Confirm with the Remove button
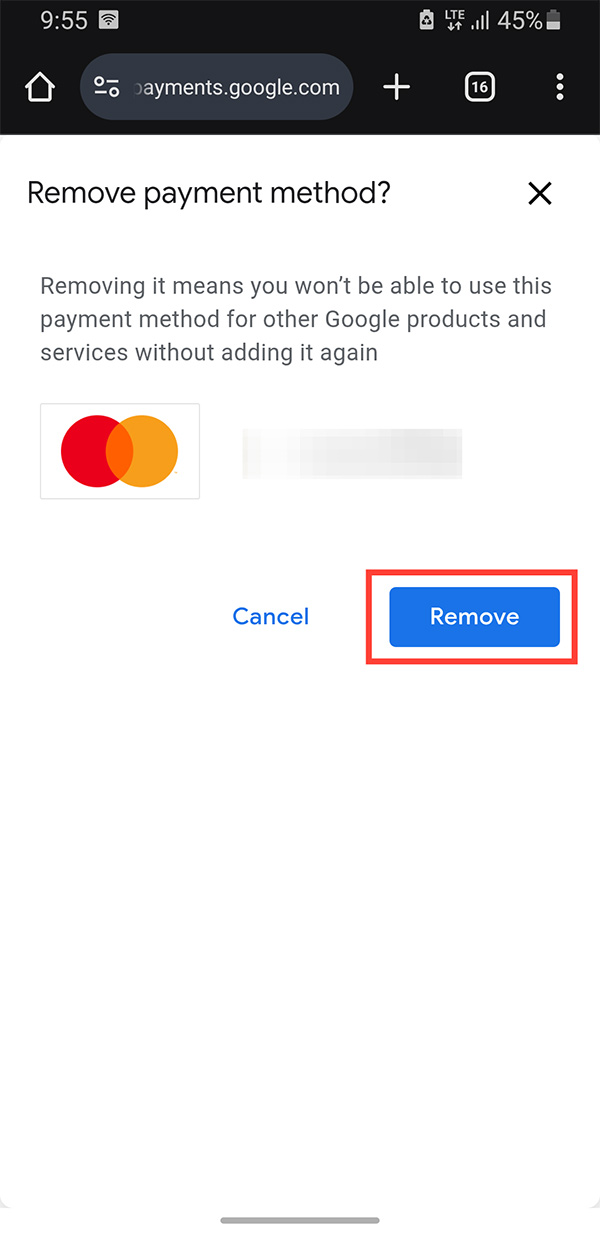Viewport: 600px width, 1233px height. 474,617
